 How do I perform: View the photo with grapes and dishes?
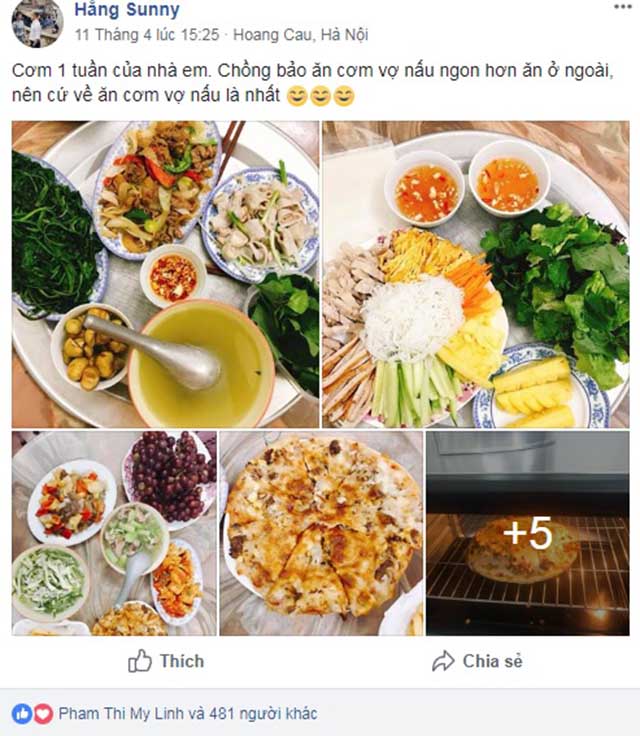114,533
